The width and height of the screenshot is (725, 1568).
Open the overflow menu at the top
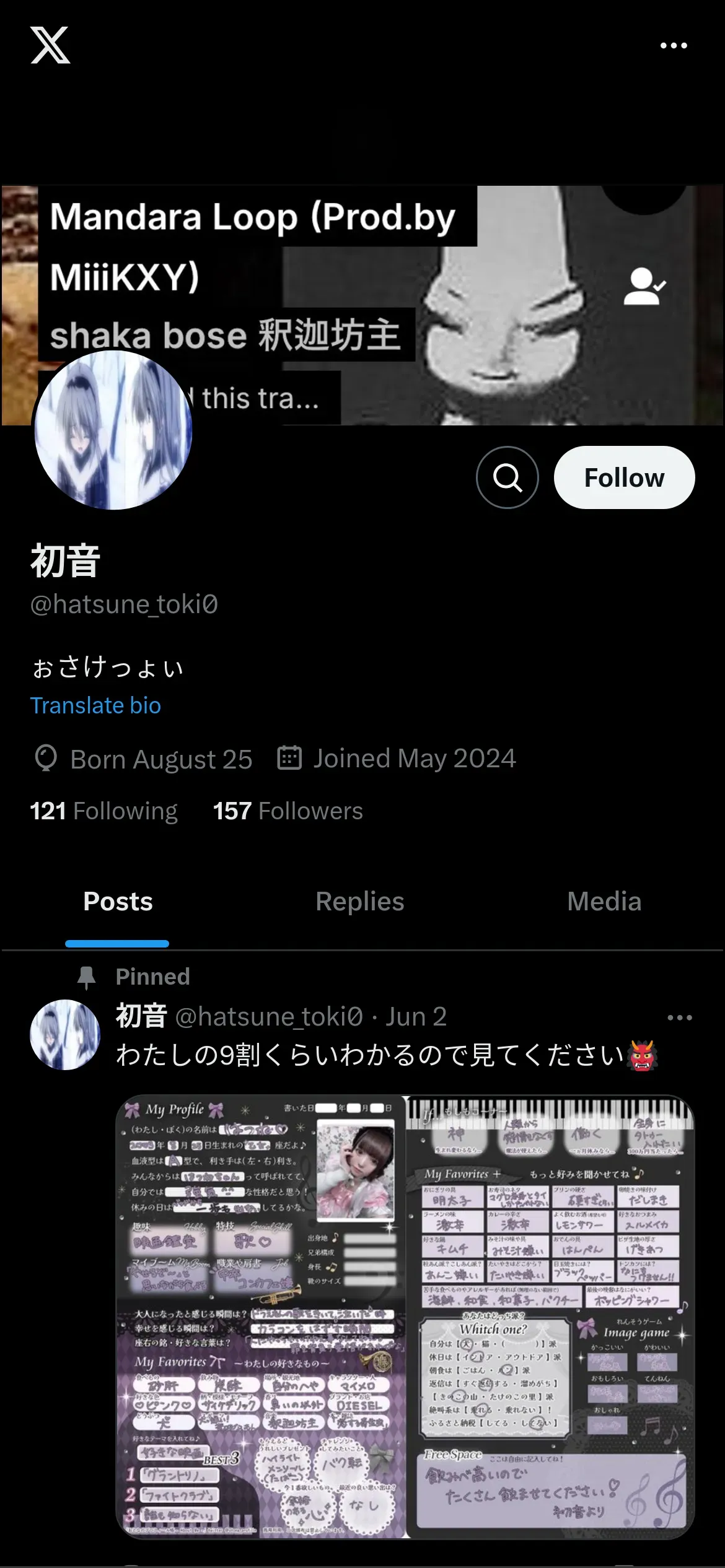[674, 46]
